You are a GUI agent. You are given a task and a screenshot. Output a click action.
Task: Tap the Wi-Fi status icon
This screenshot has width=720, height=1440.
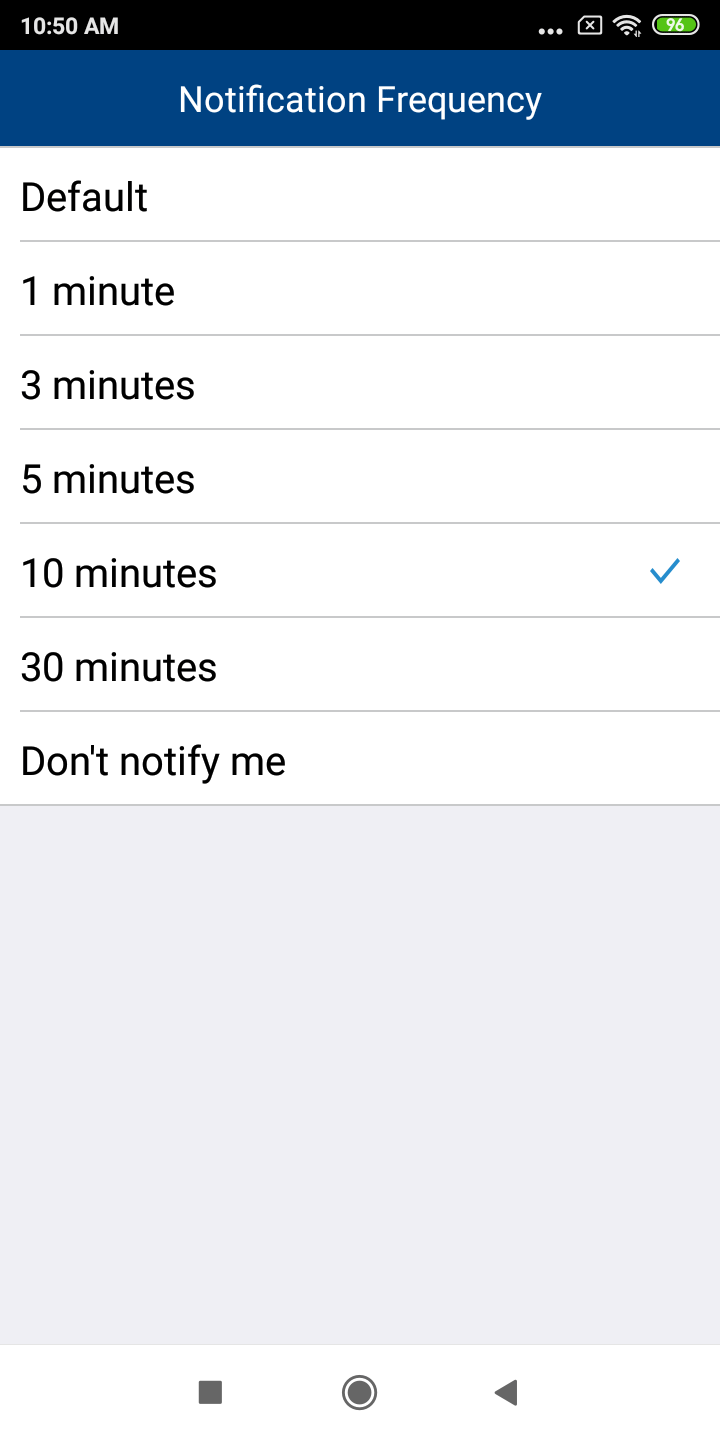[628, 27]
